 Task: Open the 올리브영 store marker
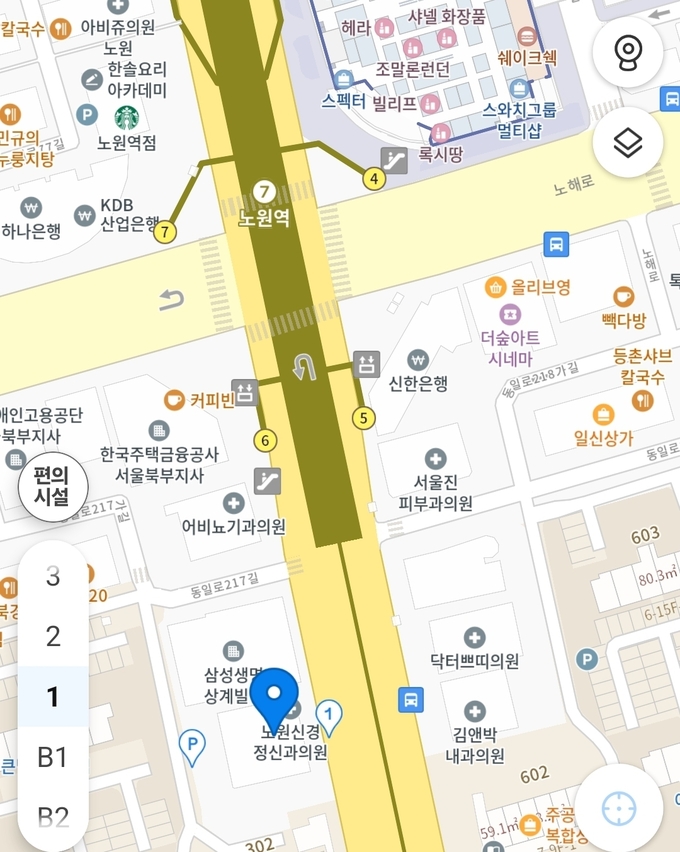494,288
